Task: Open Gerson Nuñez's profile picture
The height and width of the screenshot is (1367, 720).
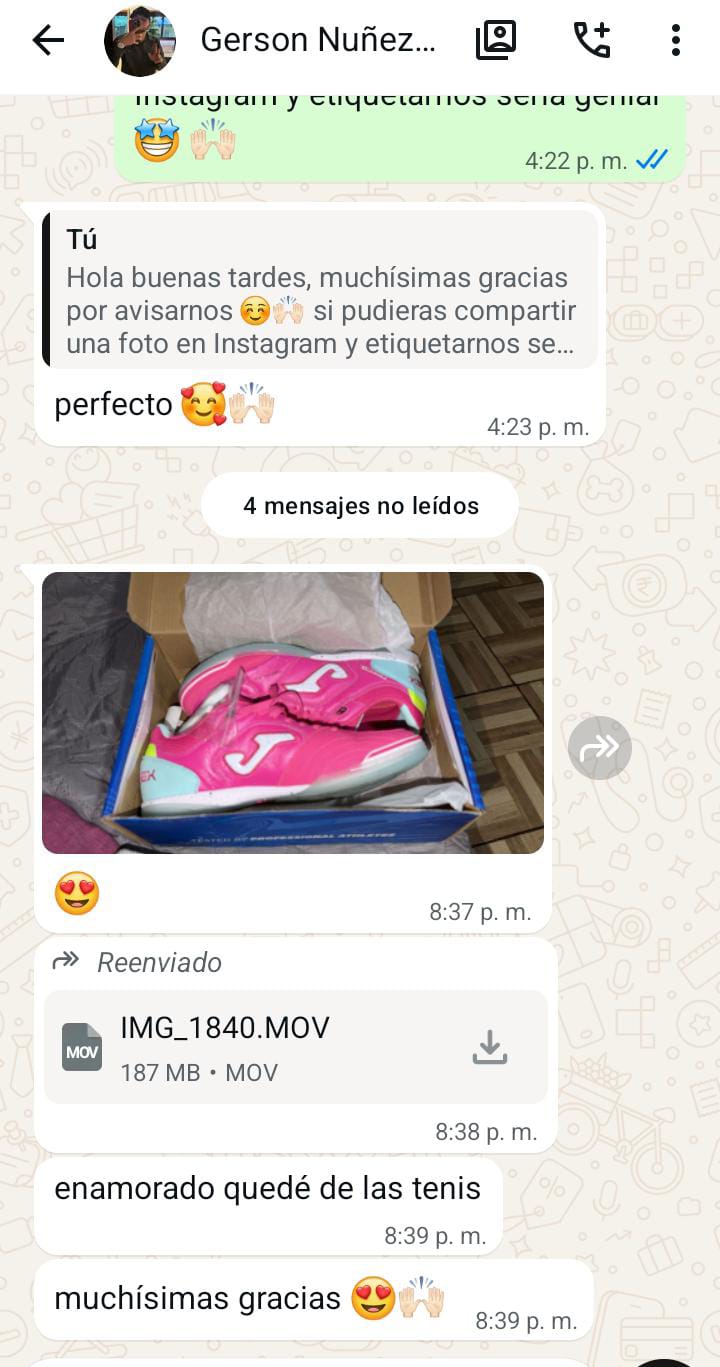Action: (140, 41)
